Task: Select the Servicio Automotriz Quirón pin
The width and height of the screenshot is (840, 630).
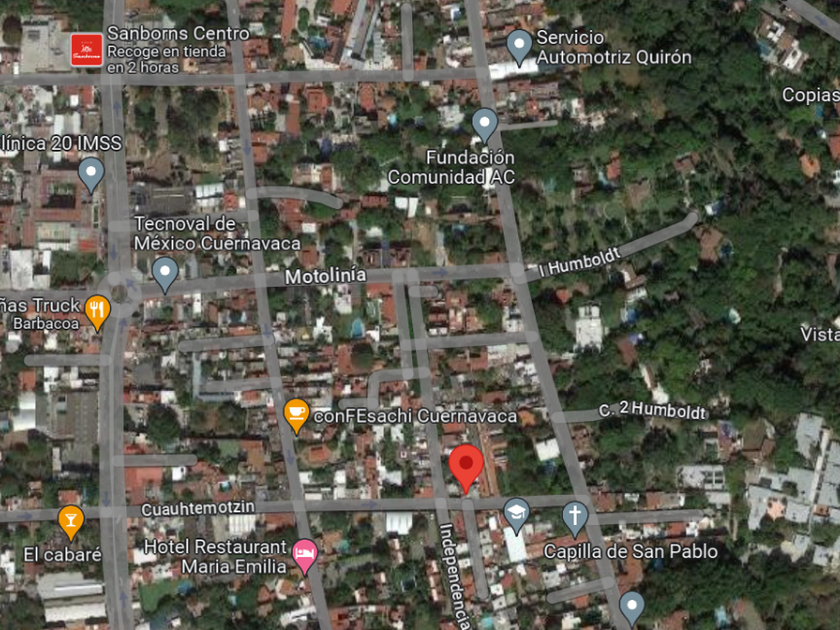Action: click(519, 47)
